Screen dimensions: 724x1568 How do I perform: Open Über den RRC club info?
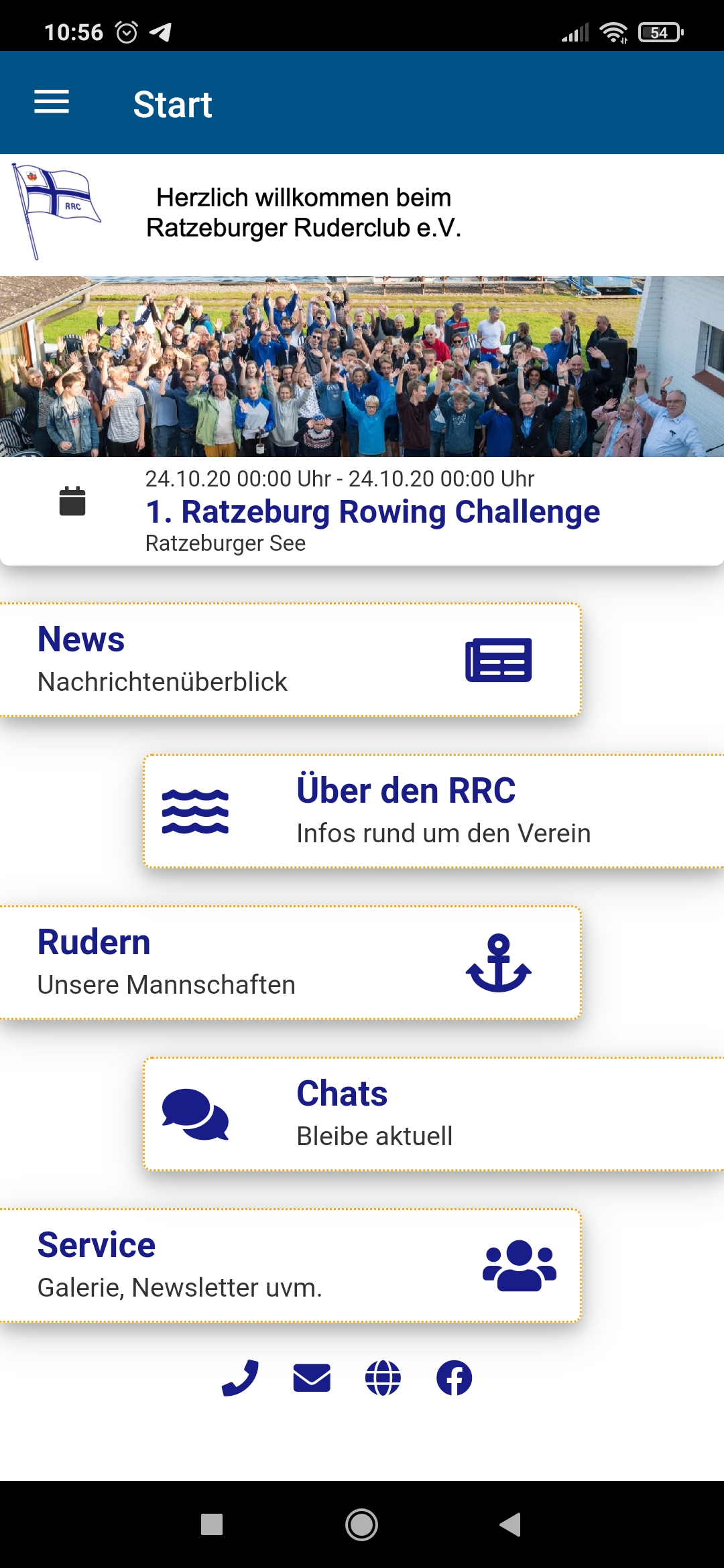coord(433,811)
